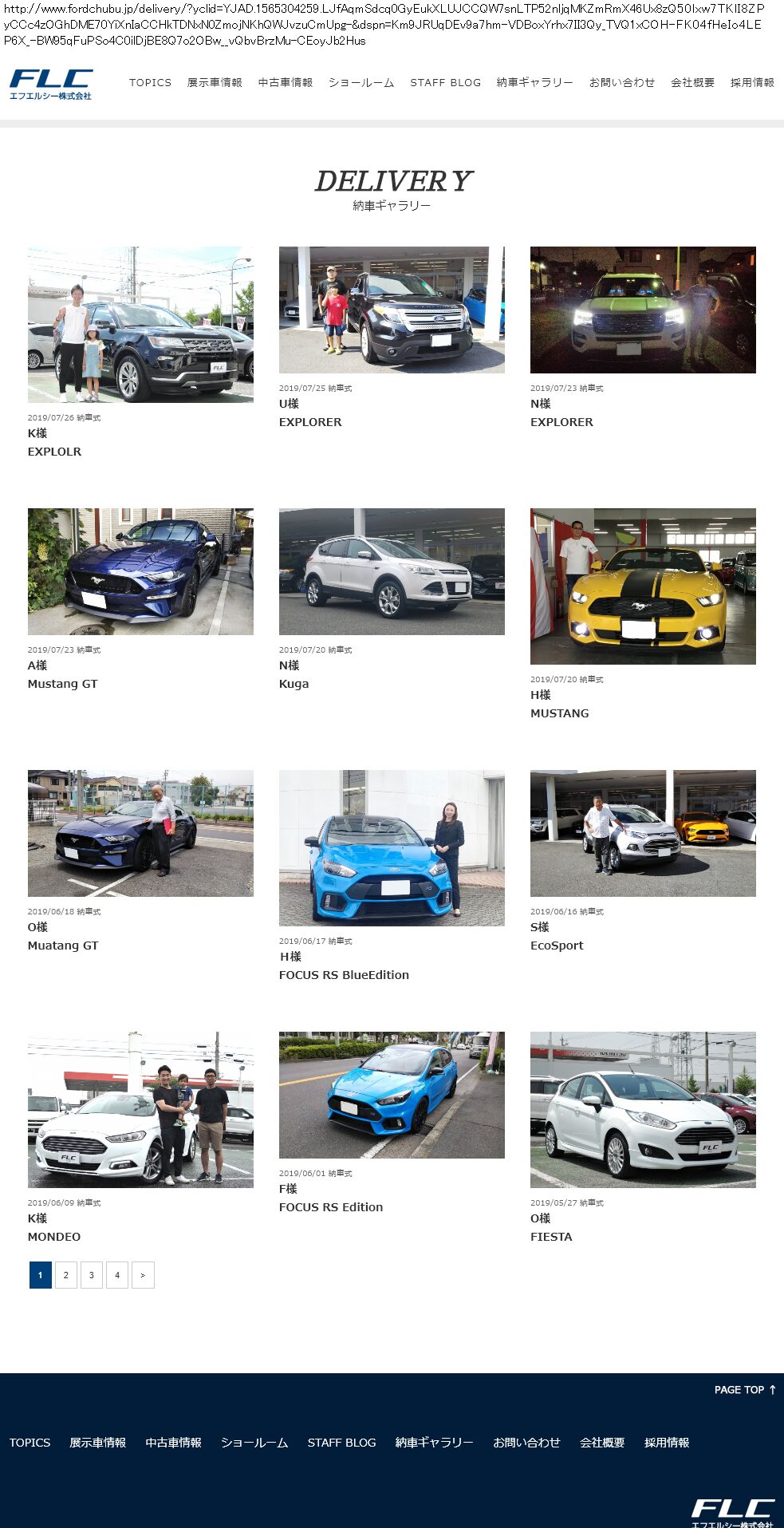The width and height of the screenshot is (784, 1528).
Task: Tap the next page arrow
Action: [x=143, y=1275]
